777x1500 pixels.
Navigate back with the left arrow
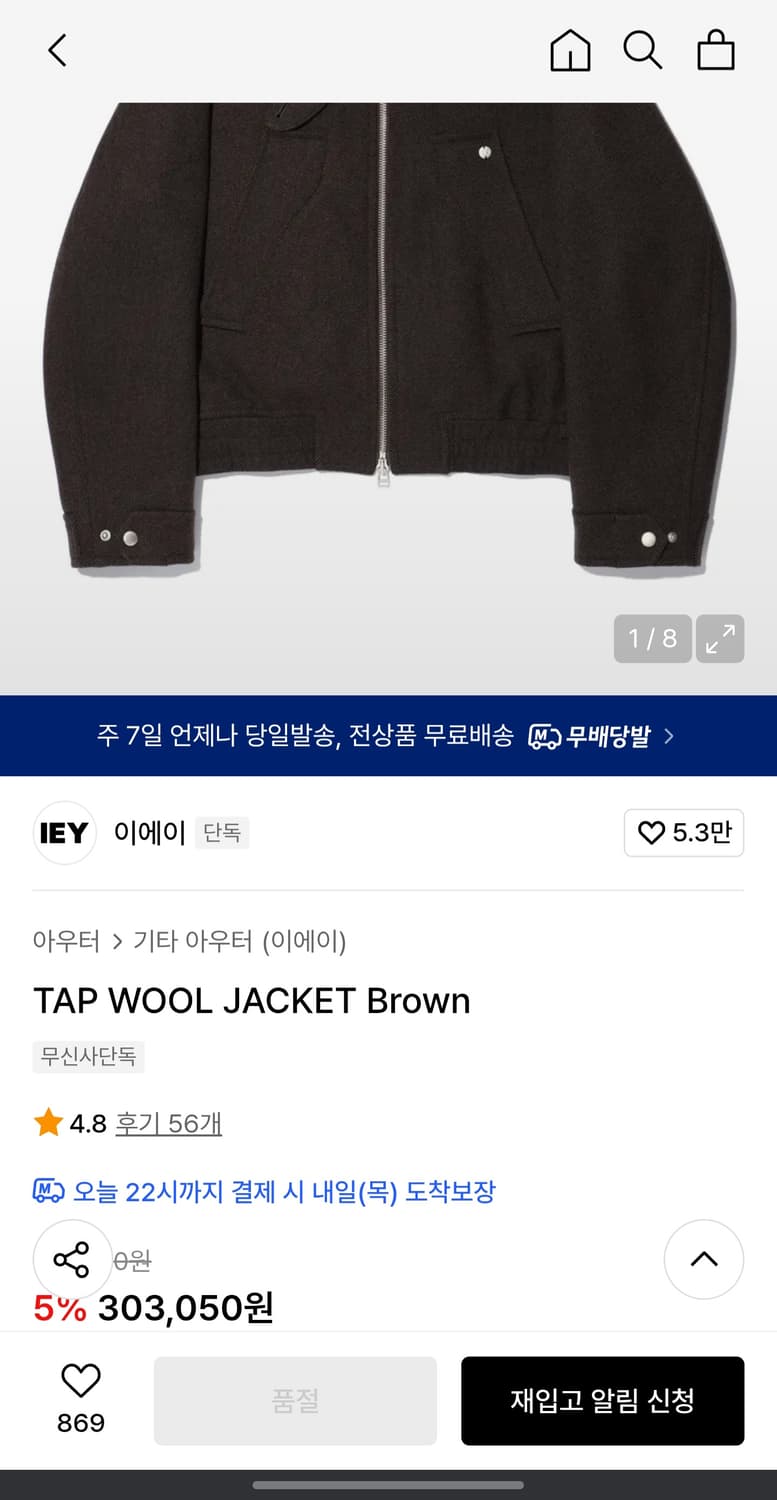(56, 49)
